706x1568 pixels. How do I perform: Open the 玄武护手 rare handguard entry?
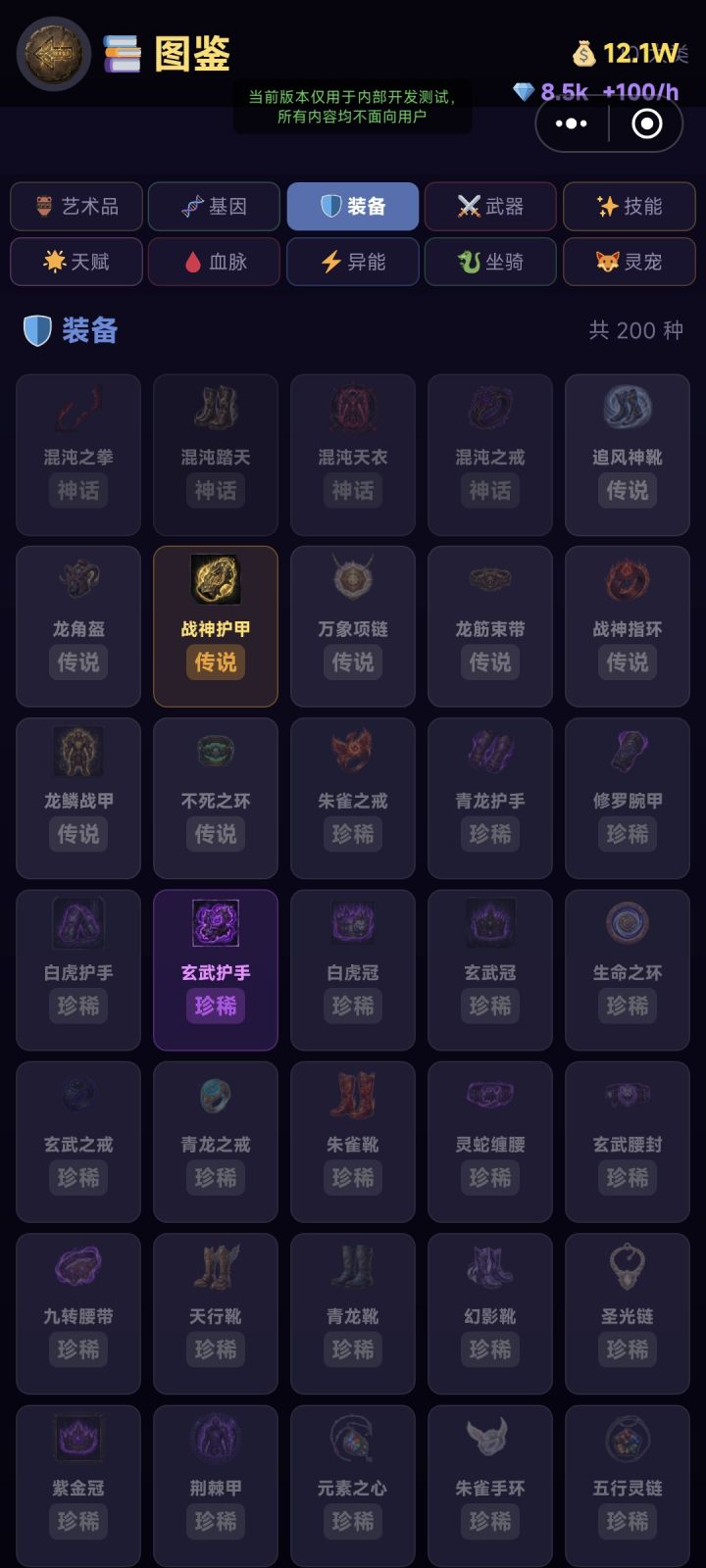[x=215, y=969]
